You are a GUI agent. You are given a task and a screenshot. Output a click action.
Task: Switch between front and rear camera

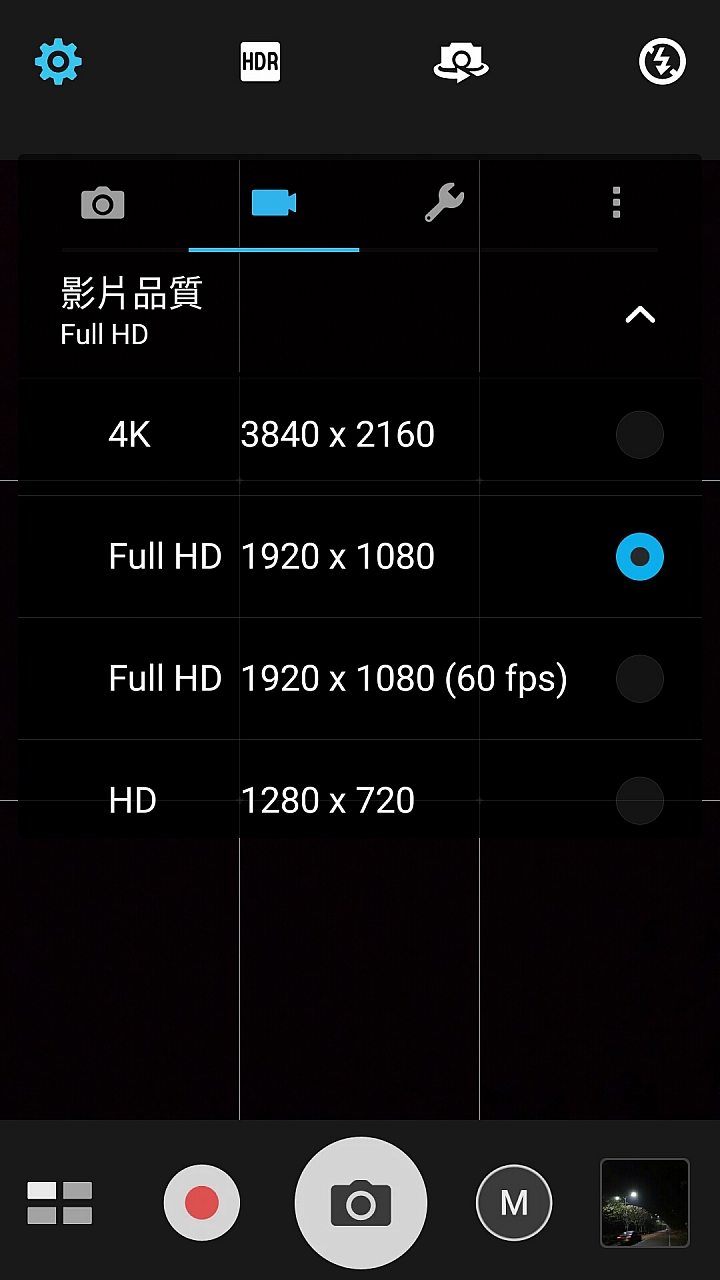(460, 62)
